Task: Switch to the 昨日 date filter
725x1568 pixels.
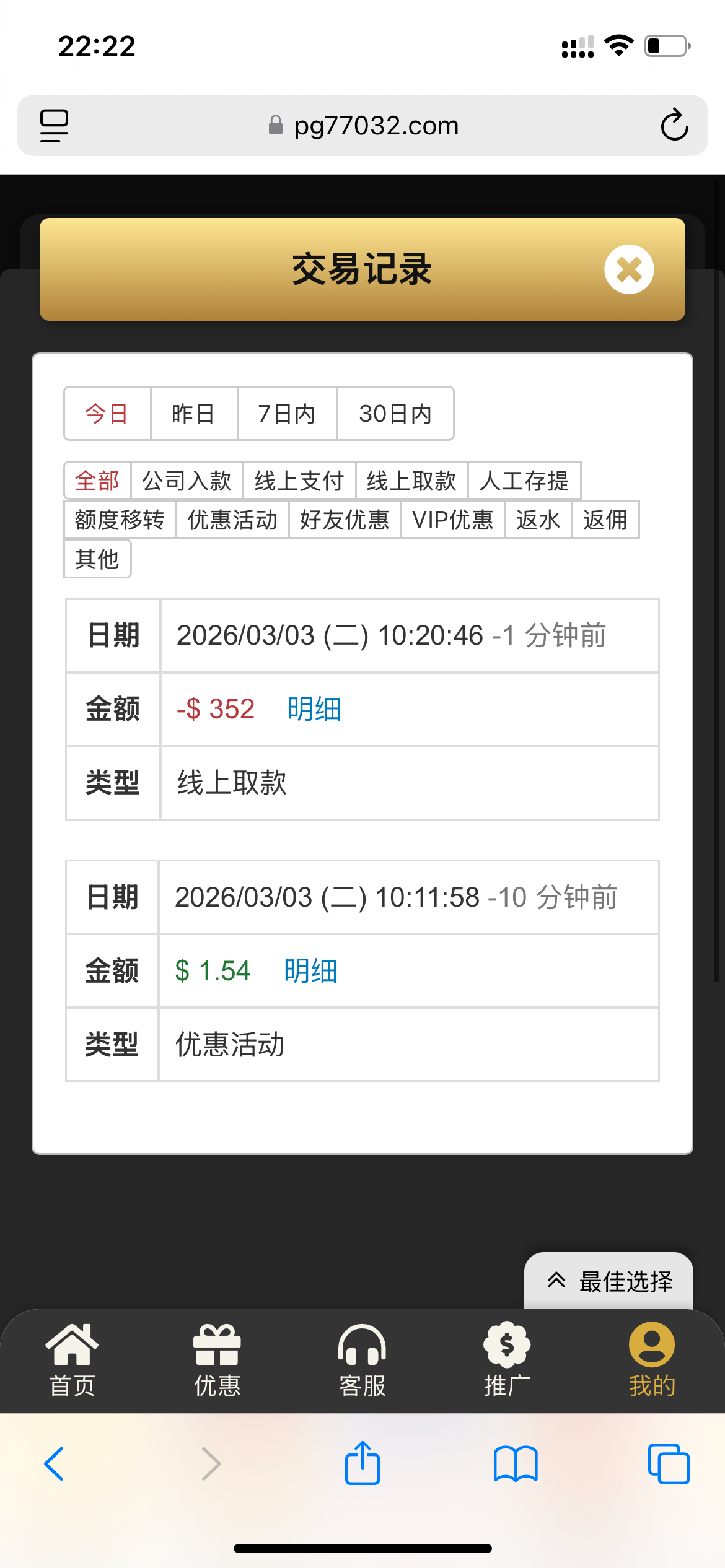Action: tap(194, 414)
